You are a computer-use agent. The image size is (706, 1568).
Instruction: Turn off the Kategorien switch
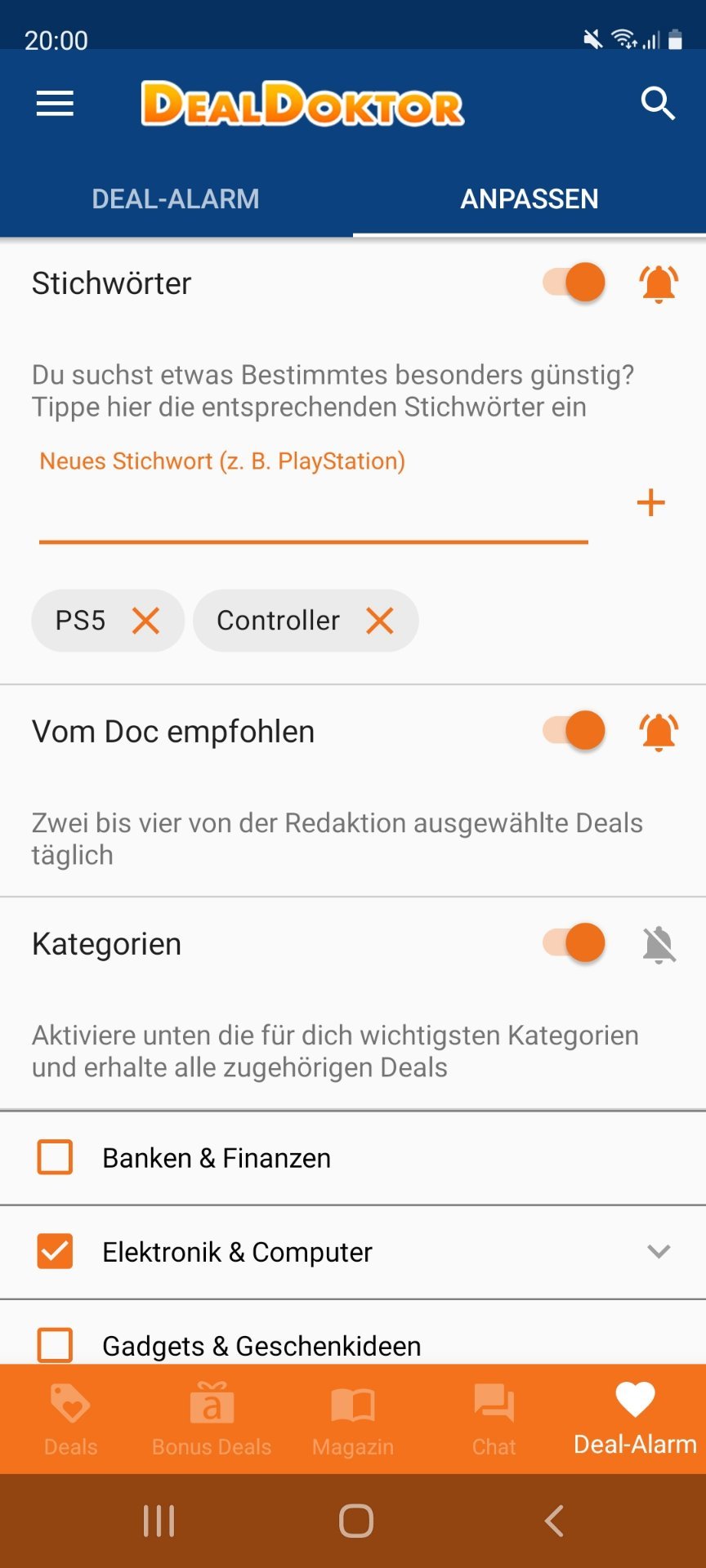pos(574,942)
